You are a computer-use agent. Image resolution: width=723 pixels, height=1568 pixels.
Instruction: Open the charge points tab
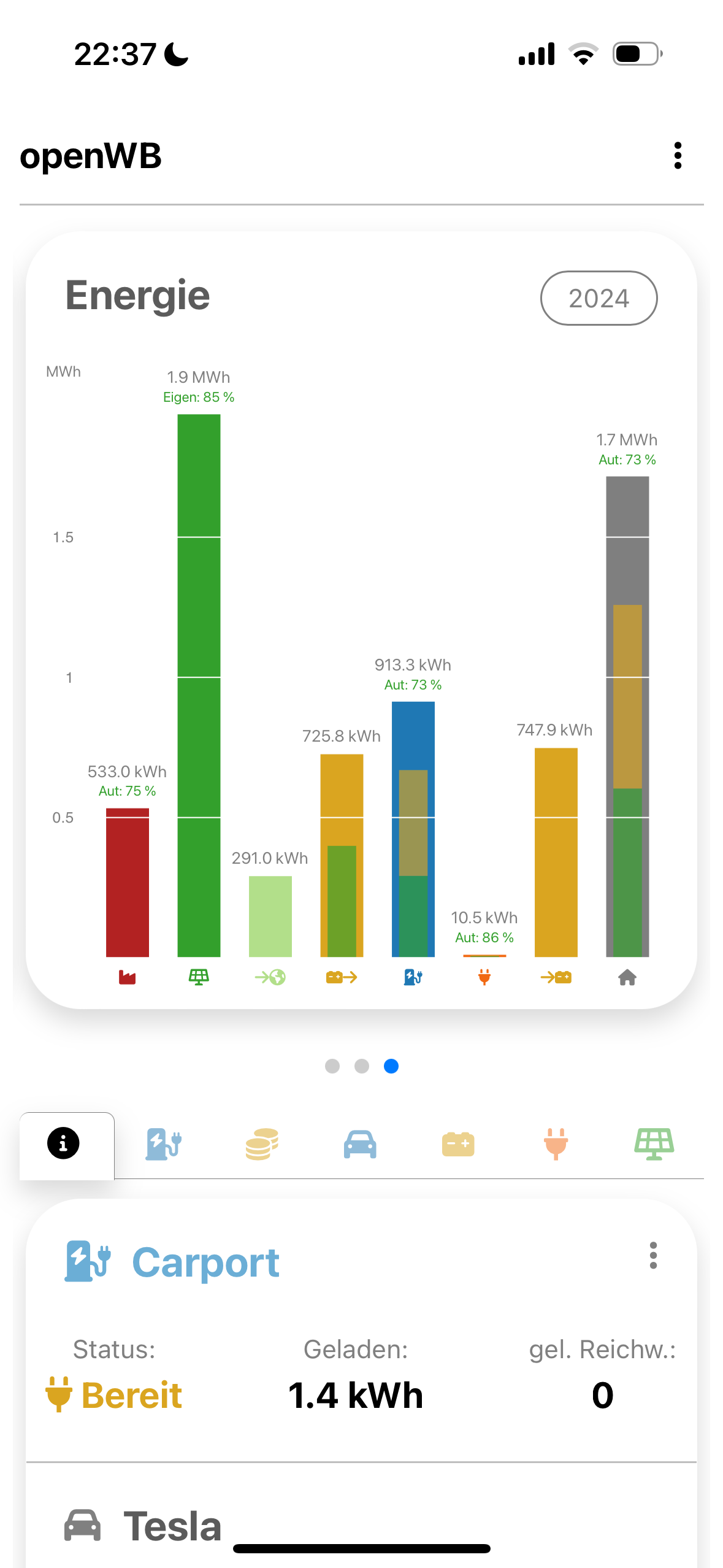coord(163,1143)
